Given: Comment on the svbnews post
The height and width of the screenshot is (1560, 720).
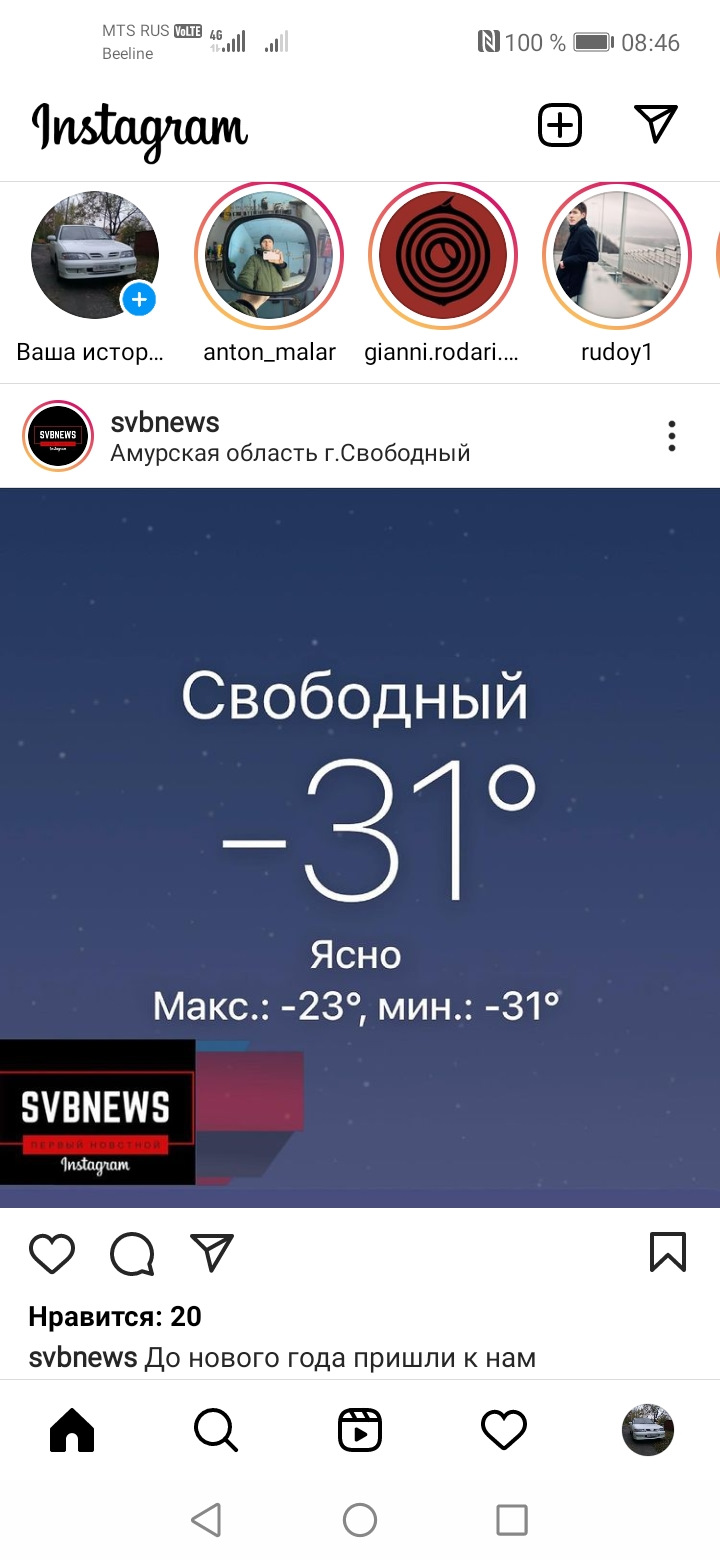Looking at the screenshot, I should point(132,1253).
